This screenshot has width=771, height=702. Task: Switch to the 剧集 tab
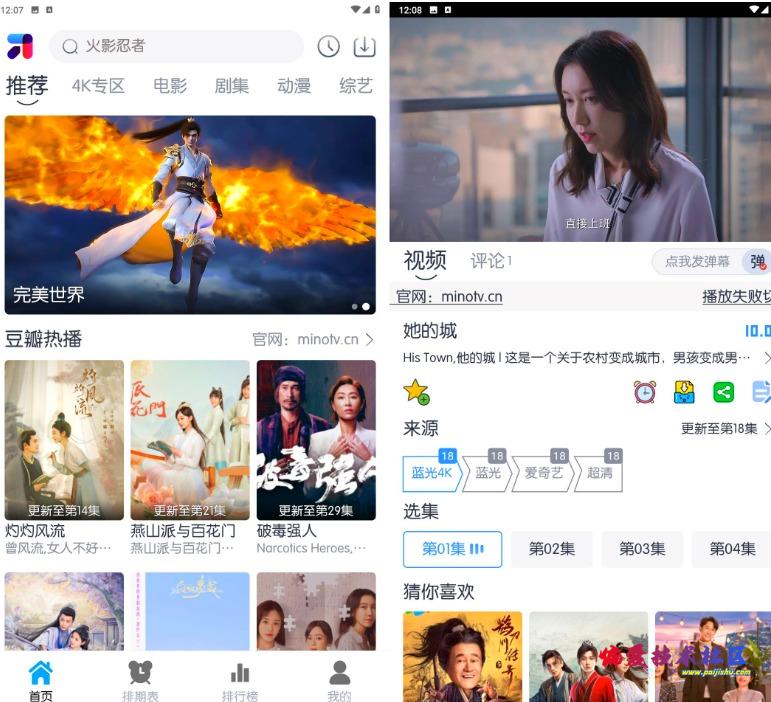[231, 86]
